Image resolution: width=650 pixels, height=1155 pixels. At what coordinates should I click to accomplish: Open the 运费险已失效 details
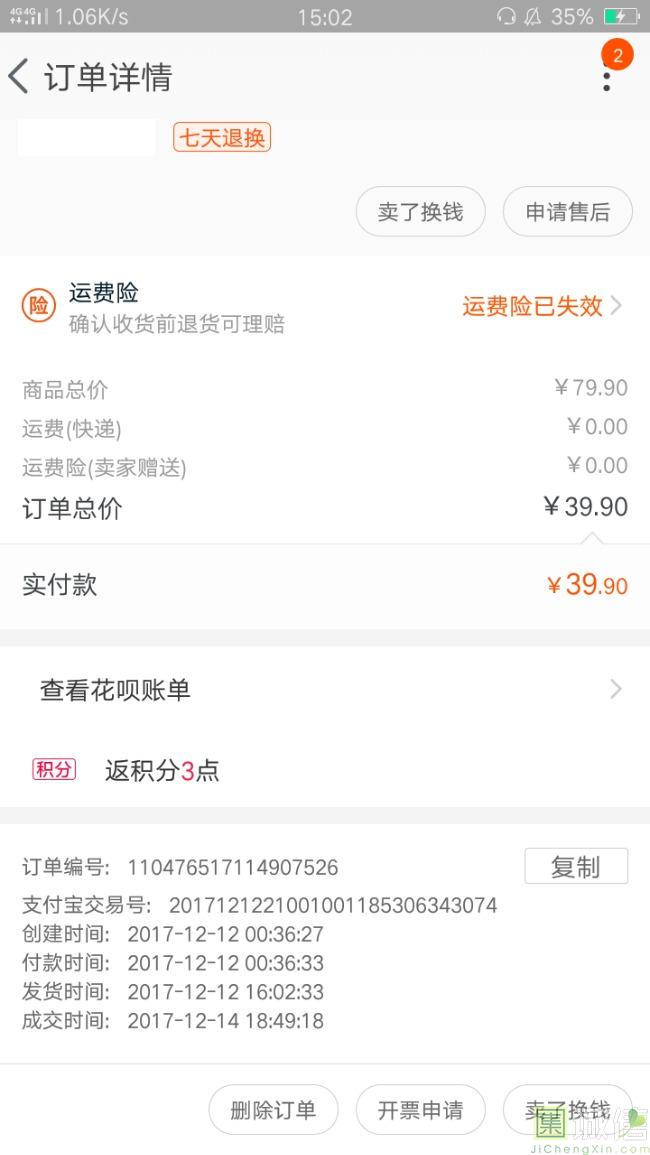tap(542, 306)
